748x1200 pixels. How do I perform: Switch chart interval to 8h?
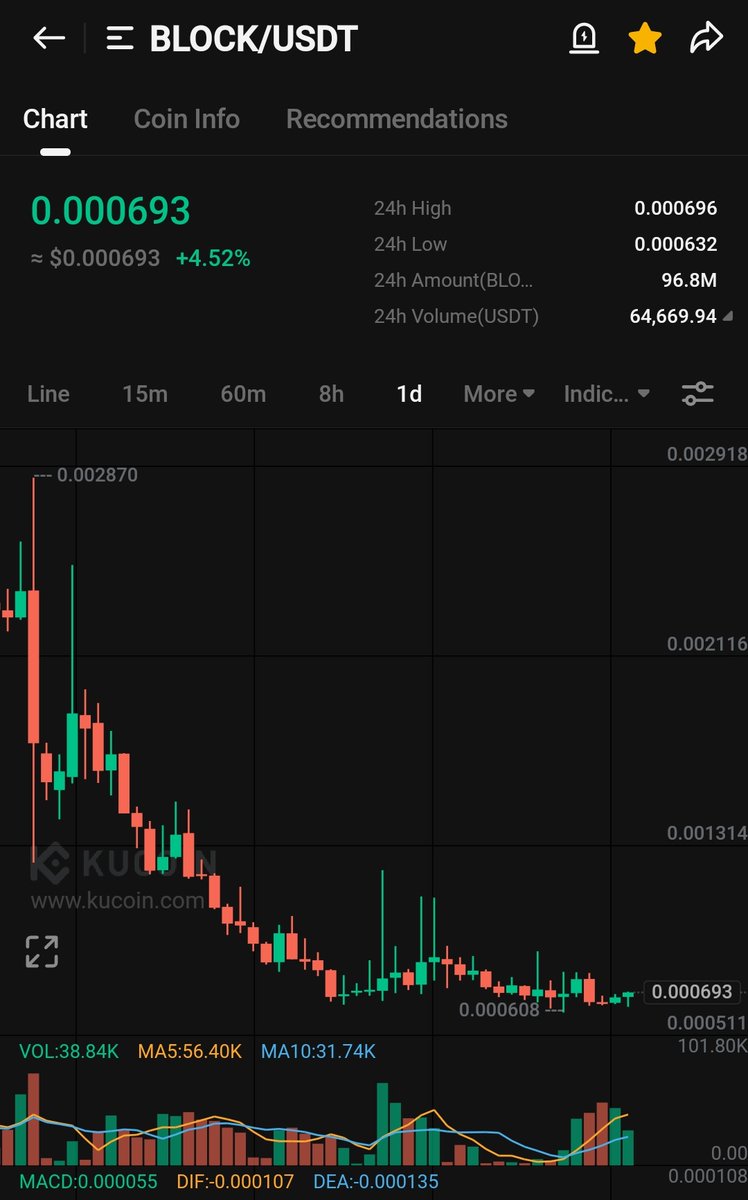coord(331,394)
